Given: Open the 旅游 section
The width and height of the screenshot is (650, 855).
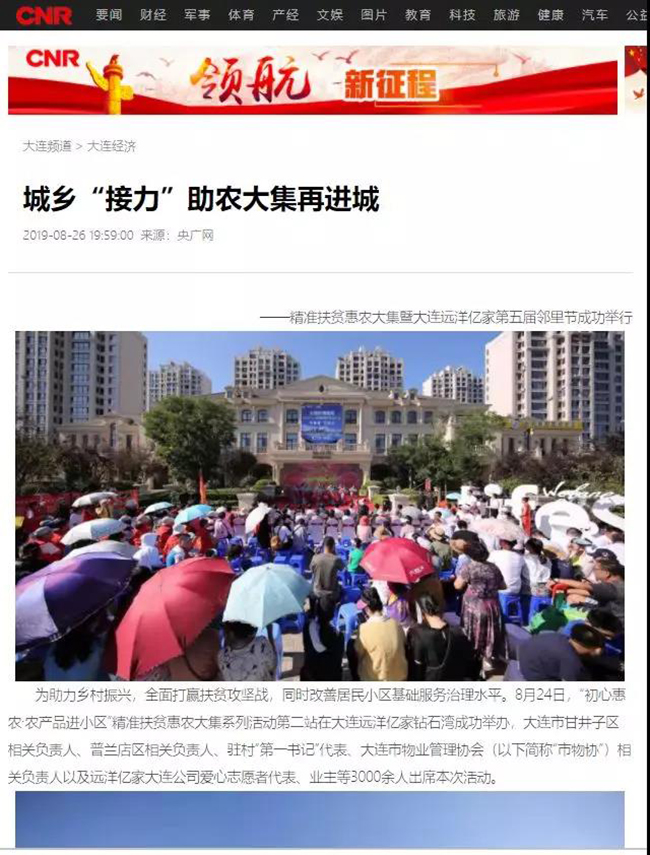Looking at the screenshot, I should click(x=506, y=15).
